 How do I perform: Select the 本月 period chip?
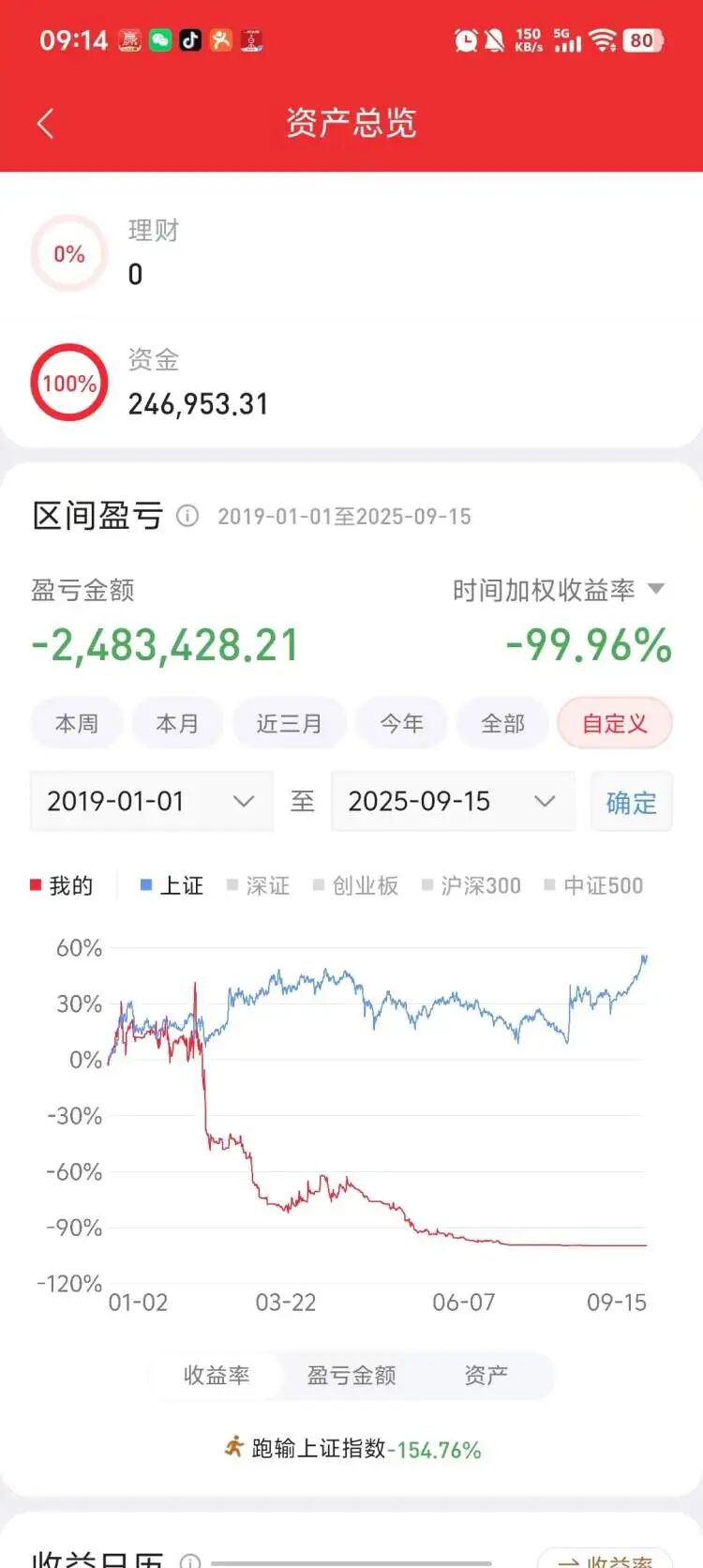177,723
